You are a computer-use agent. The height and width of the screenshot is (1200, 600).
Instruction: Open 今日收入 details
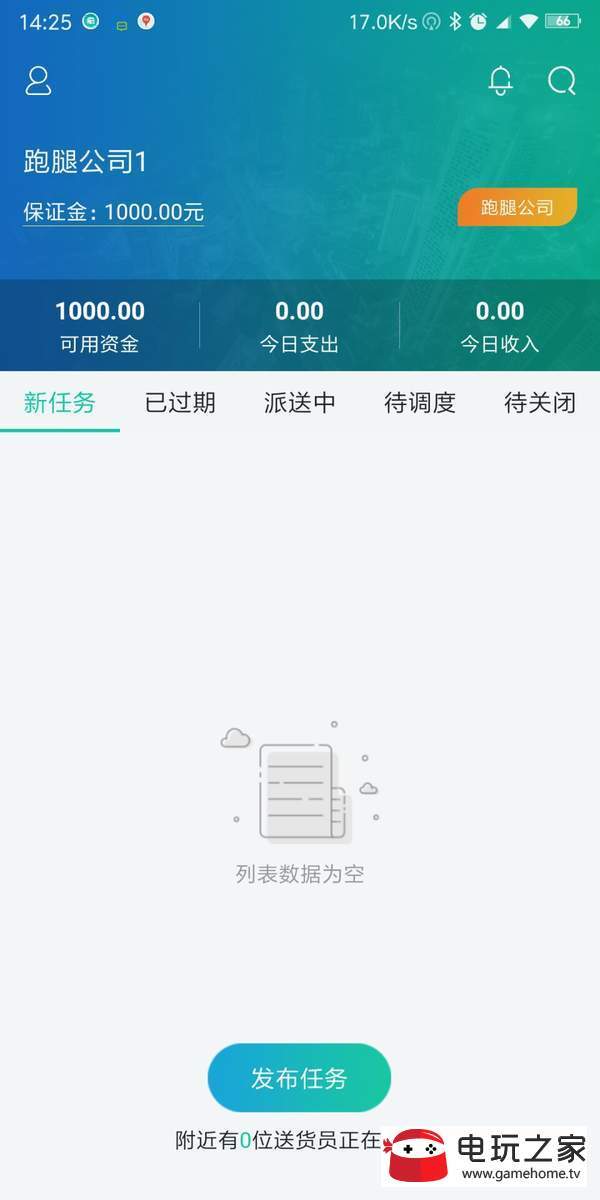pyautogui.click(x=500, y=326)
